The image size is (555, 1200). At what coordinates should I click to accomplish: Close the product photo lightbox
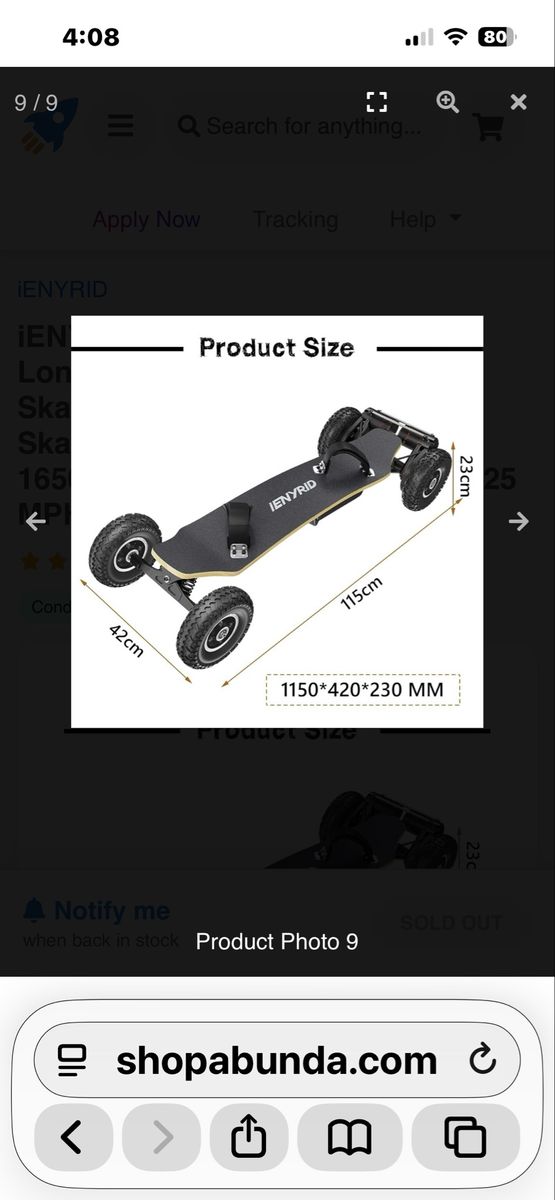518,102
